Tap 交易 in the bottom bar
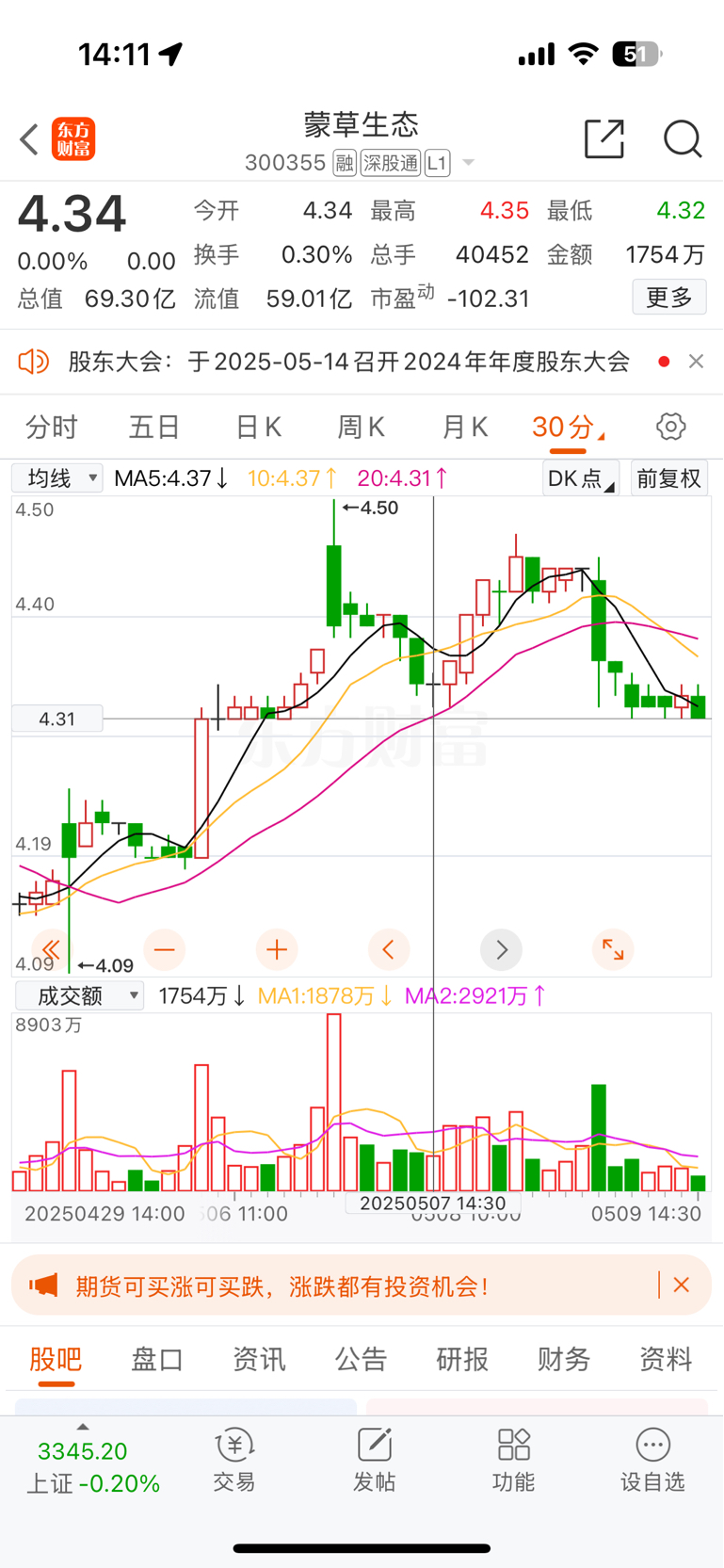This screenshot has width=724, height=1568. tap(234, 1460)
